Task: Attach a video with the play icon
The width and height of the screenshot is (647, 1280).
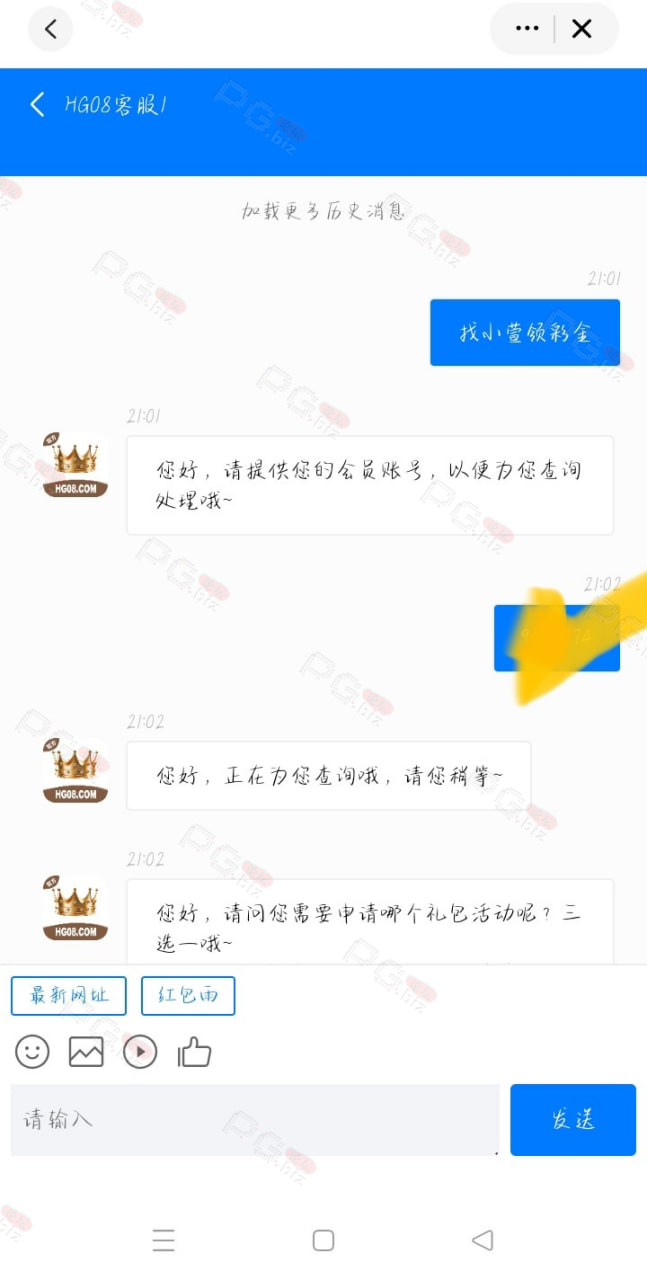Action: pyautogui.click(x=140, y=1051)
